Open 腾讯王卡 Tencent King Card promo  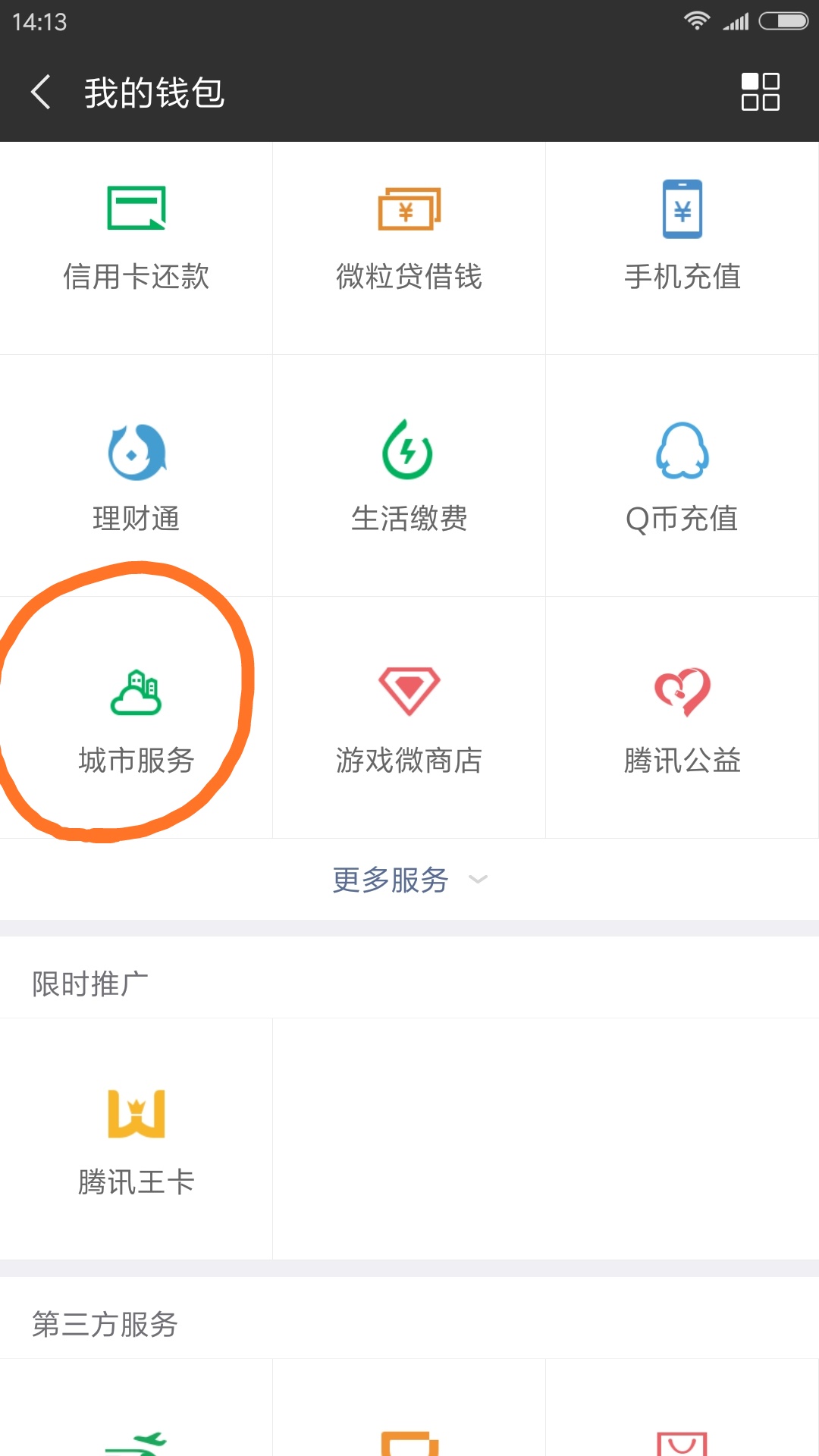pos(135,1137)
